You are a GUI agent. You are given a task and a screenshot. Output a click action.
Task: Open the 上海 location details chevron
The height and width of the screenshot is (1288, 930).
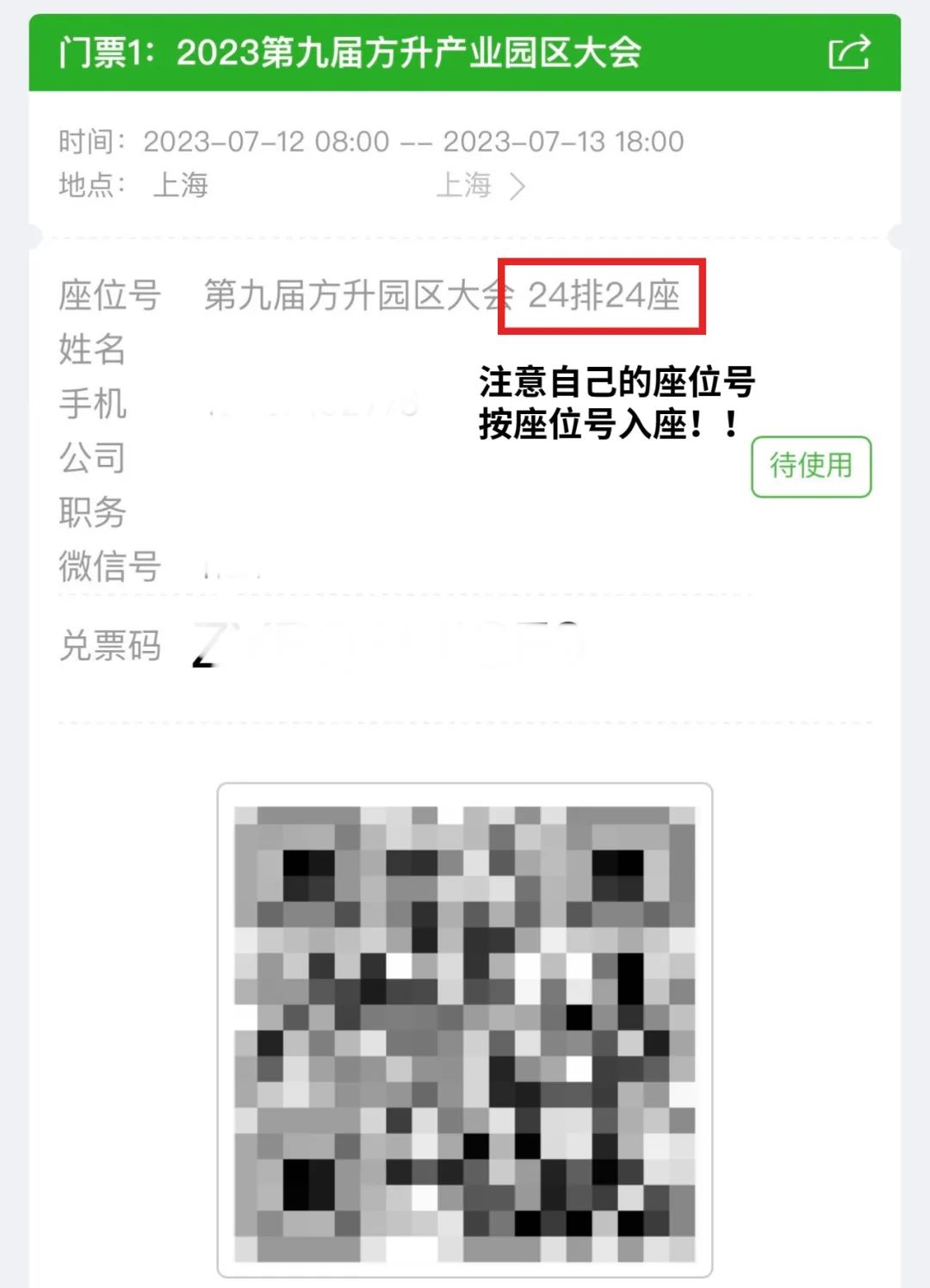[x=517, y=186]
